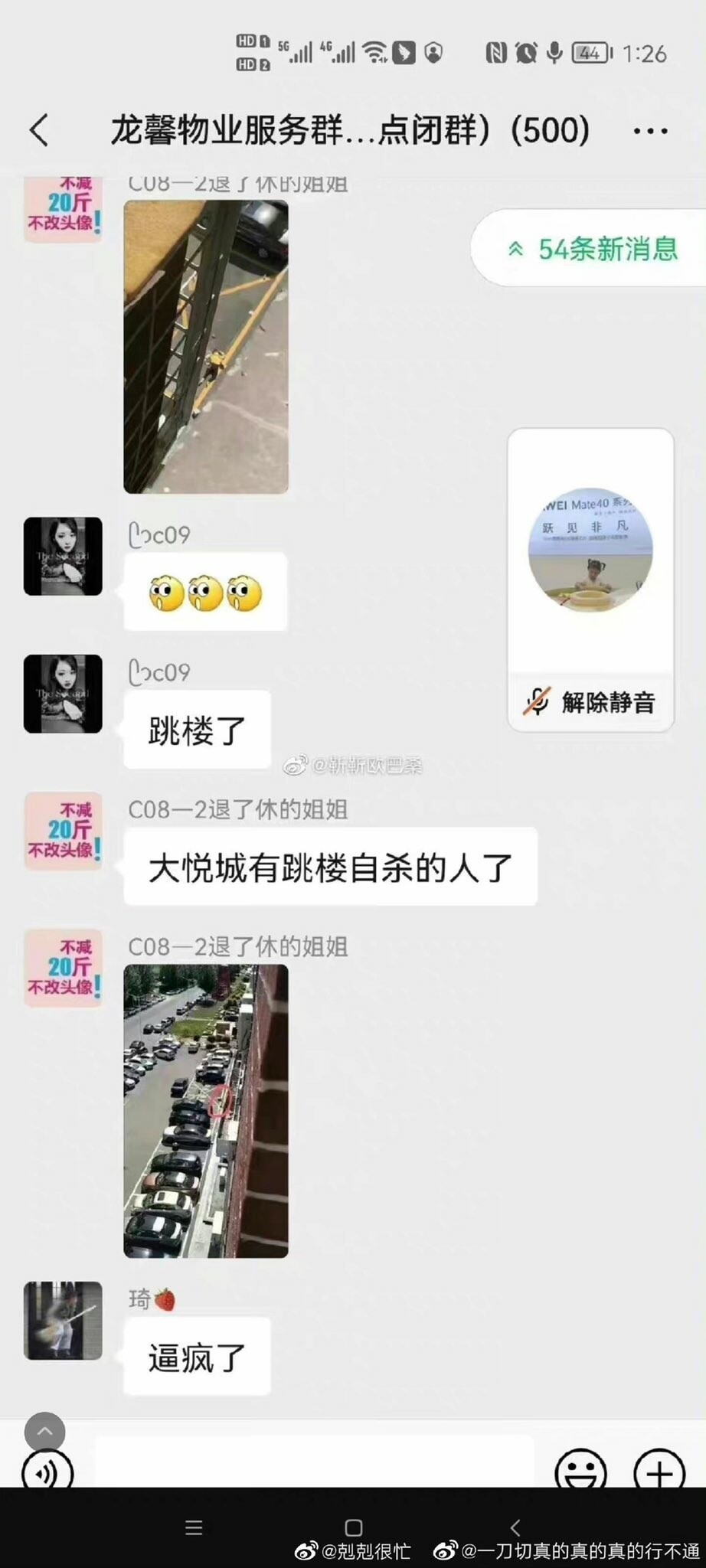
Task: Open the system recent apps view
Action: click(194, 1527)
